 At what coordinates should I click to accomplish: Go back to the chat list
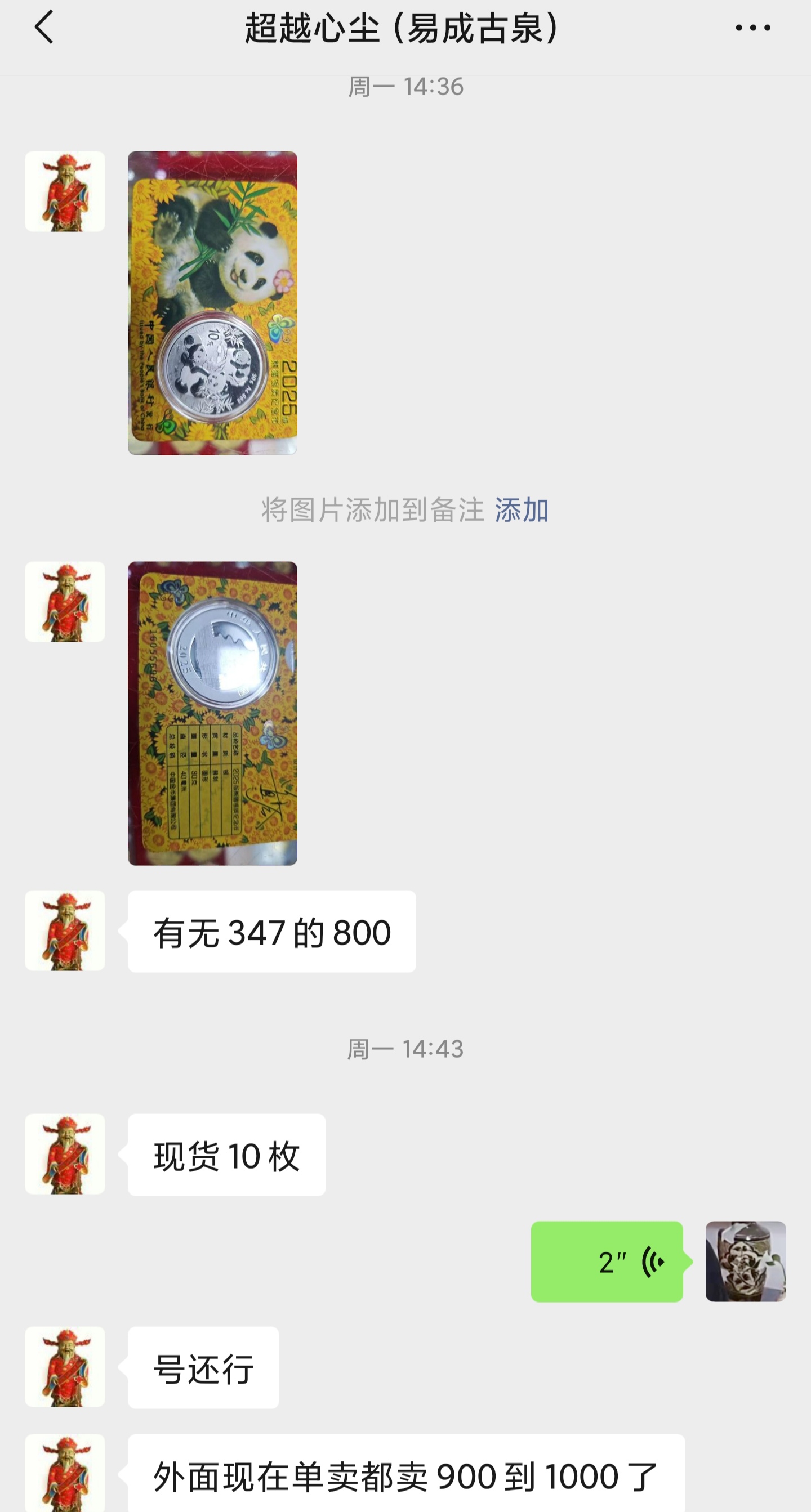coord(44,27)
